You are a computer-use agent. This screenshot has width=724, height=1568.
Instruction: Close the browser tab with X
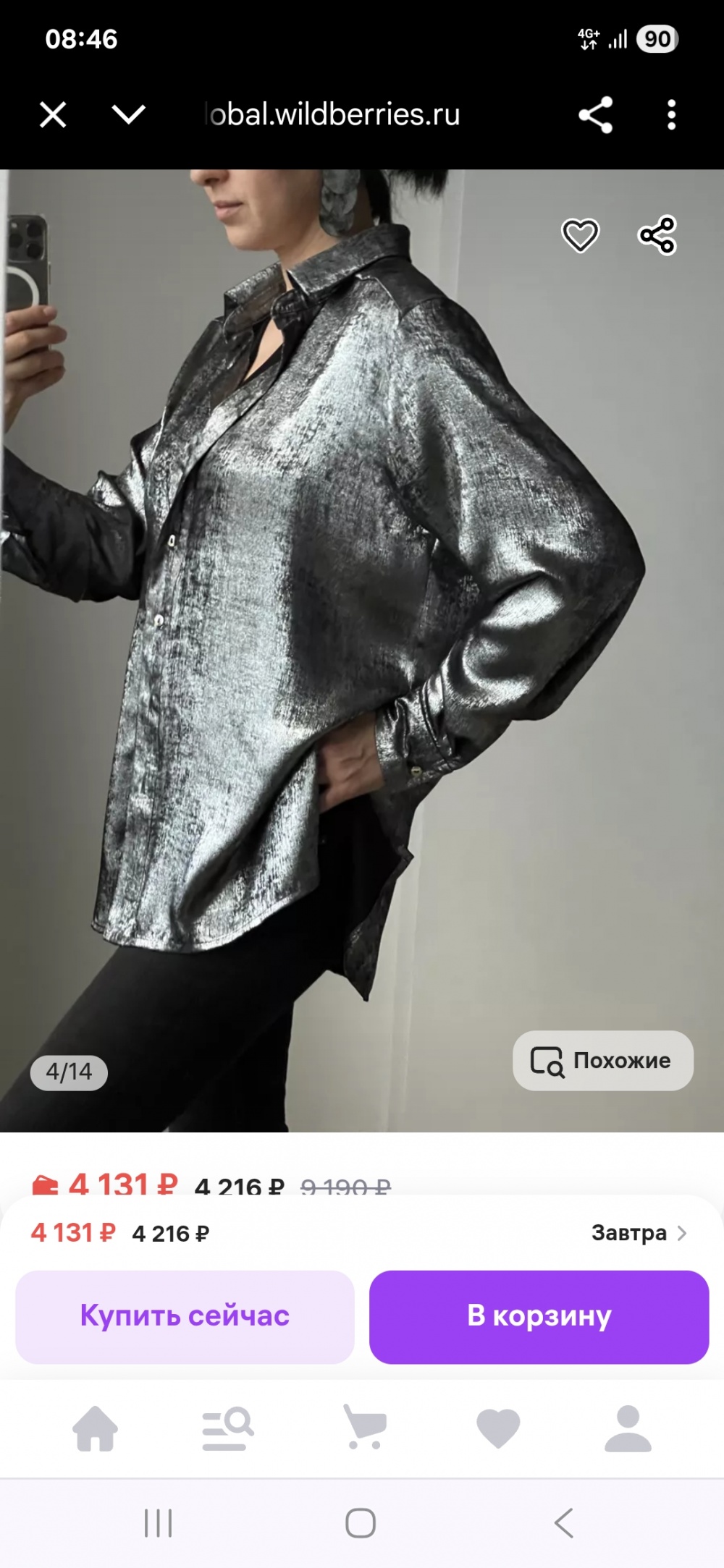53,114
